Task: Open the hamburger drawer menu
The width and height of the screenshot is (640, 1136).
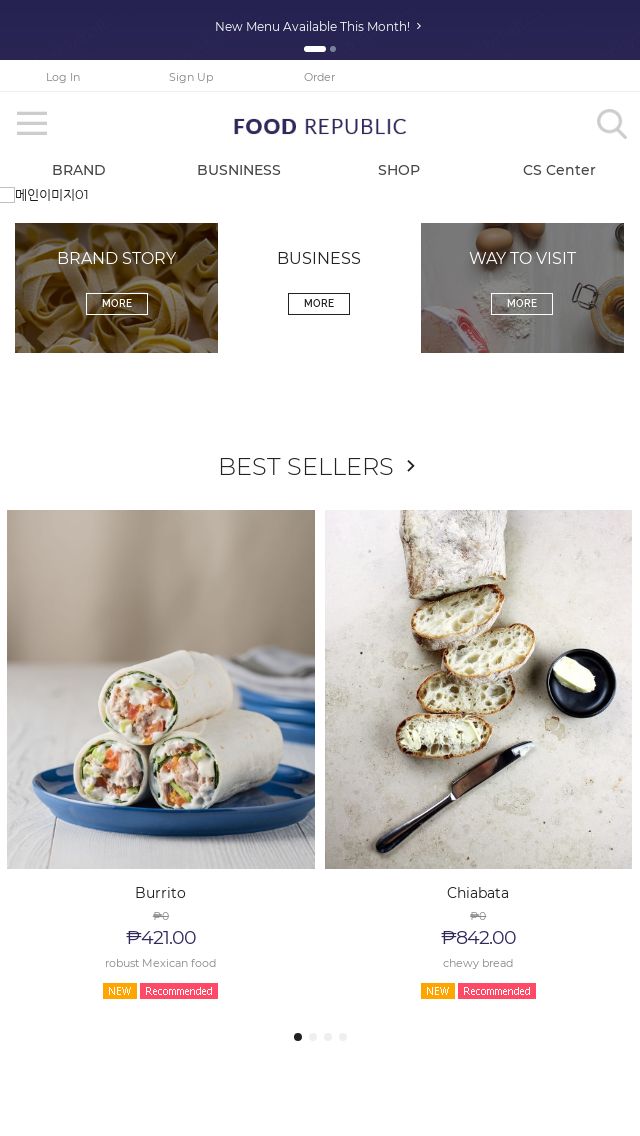Action: click(x=32, y=124)
